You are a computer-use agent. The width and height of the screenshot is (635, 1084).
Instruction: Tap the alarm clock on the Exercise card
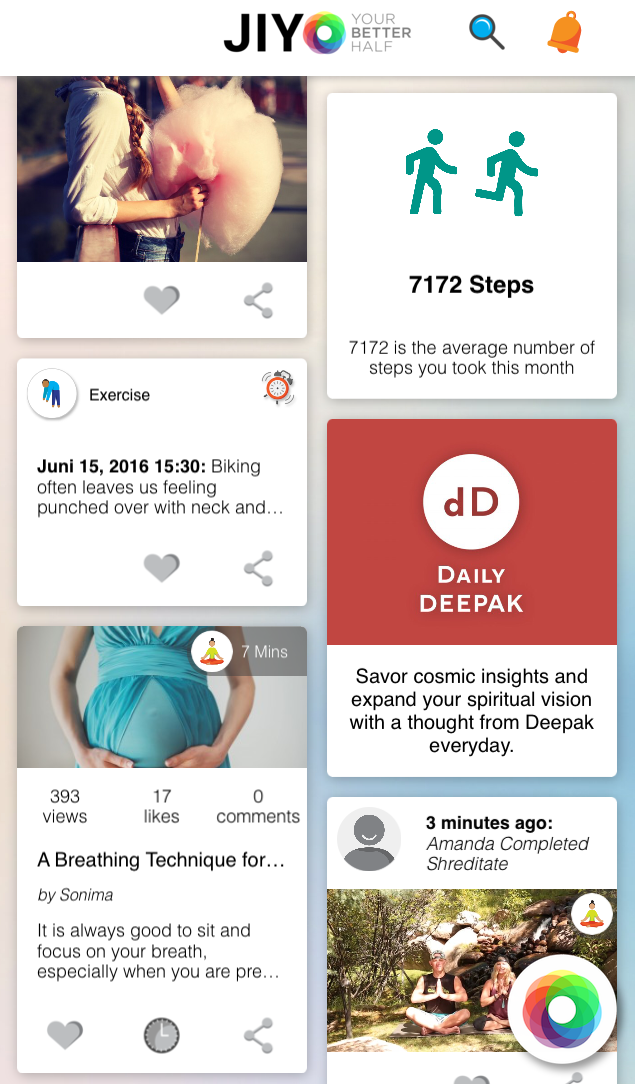(278, 387)
